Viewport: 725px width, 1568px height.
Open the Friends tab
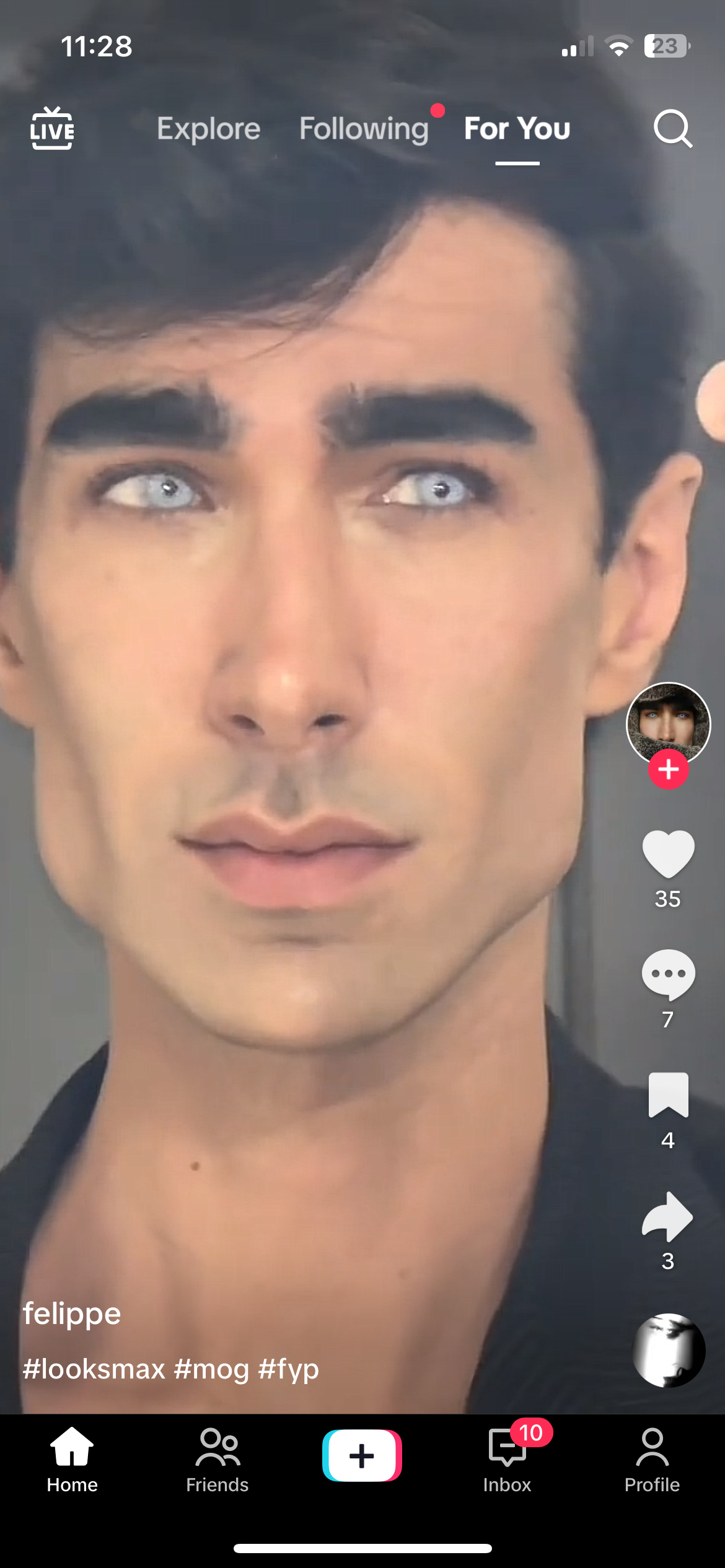[217, 1460]
